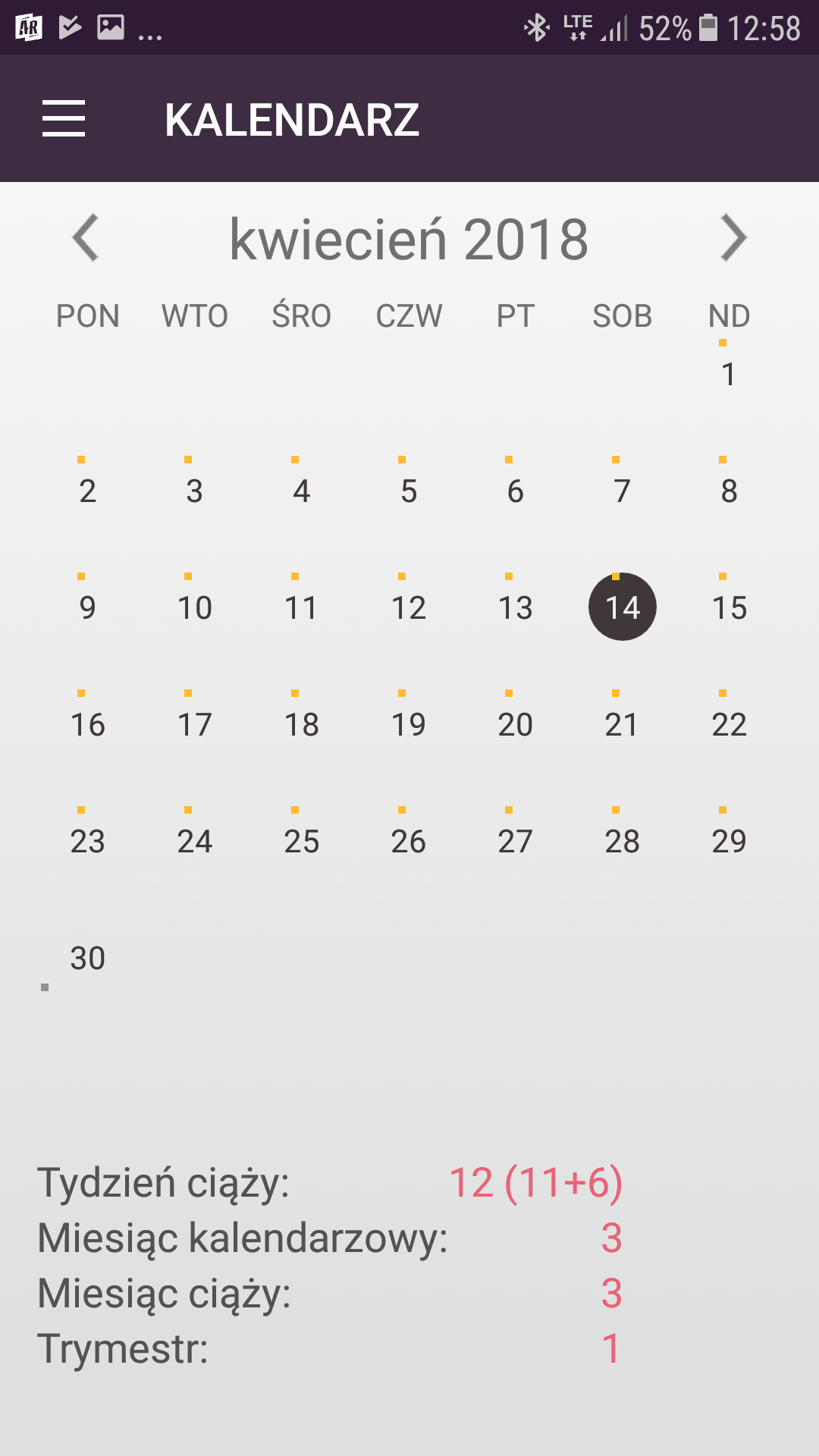This screenshot has width=819, height=1456.
Task: Select day 30 in the calendar
Action: [x=88, y=958]
